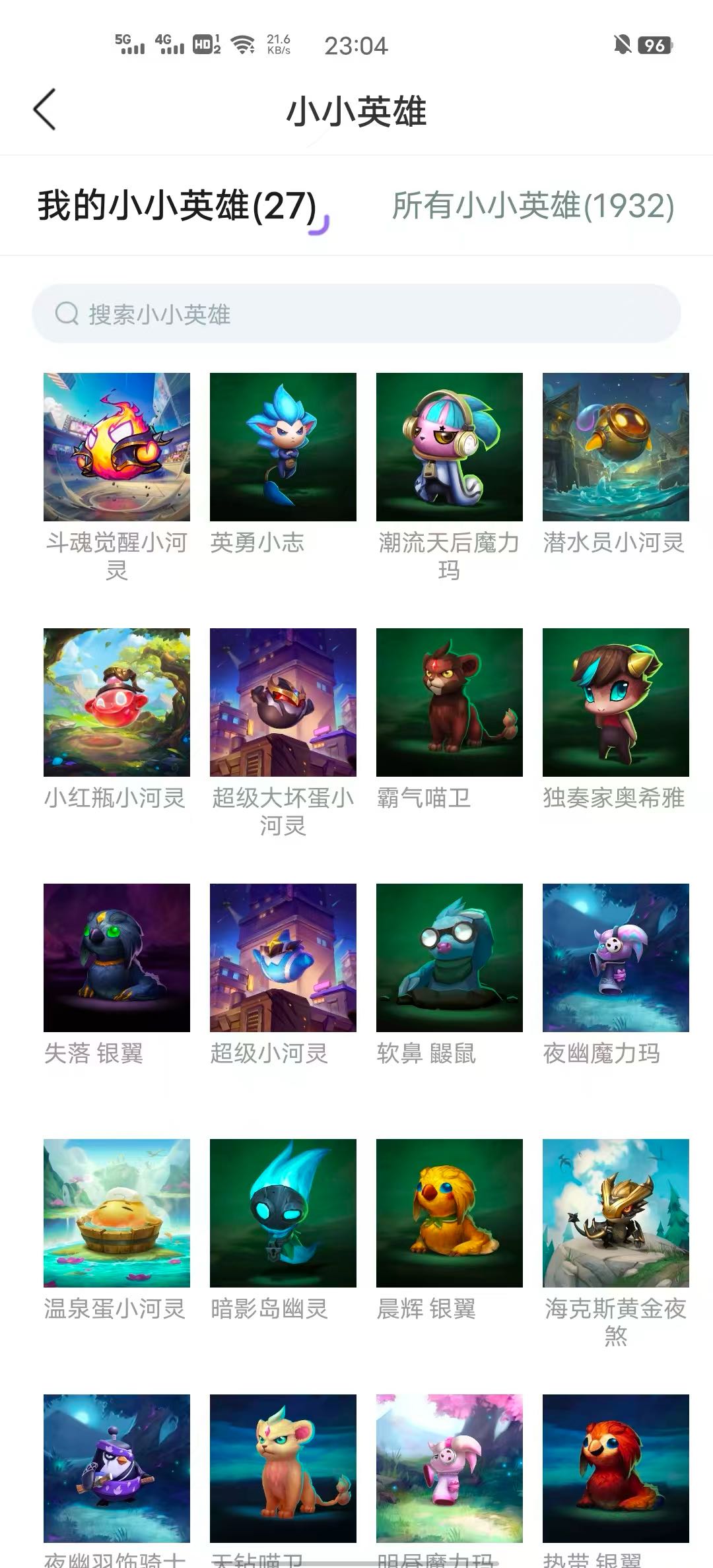This screenshot has height=1568, width=713.
Task: View 晨辉 银翼 tile
Action: coord(450,1213)
